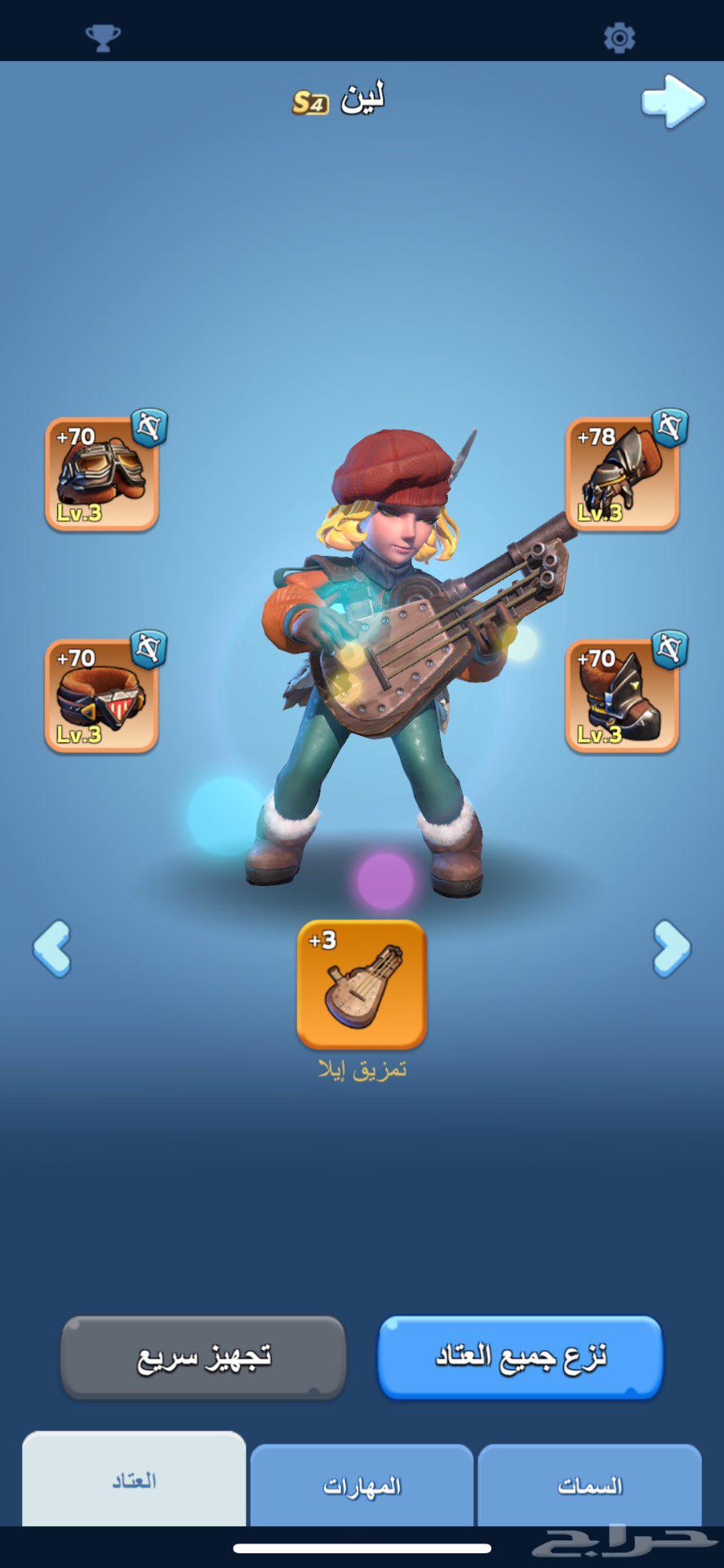Screen dimensions: 724x1568
Task: Open the +70 goggles helmet gear slot
Action: 101,474
